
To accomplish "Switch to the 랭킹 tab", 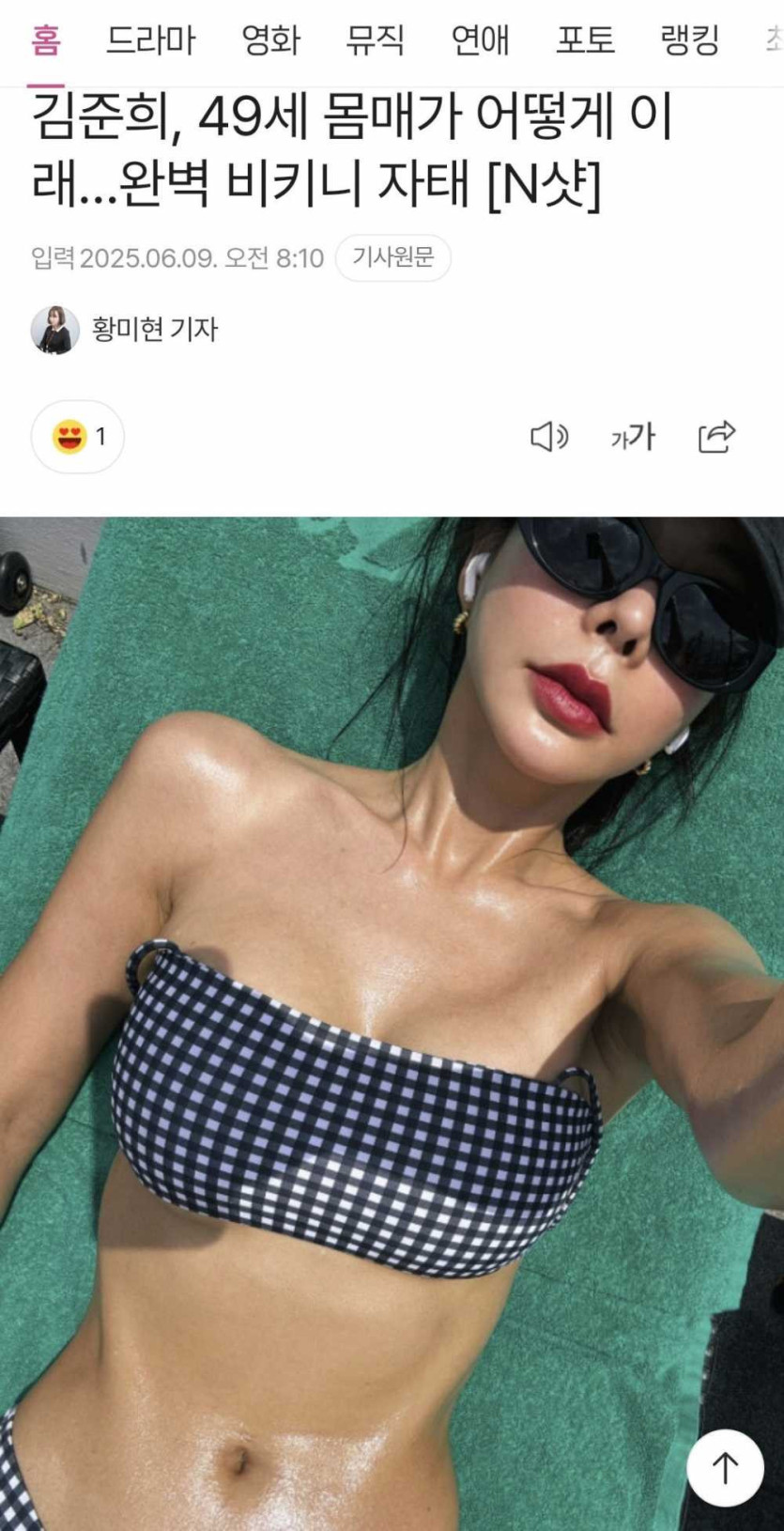I will click(690, 40).
